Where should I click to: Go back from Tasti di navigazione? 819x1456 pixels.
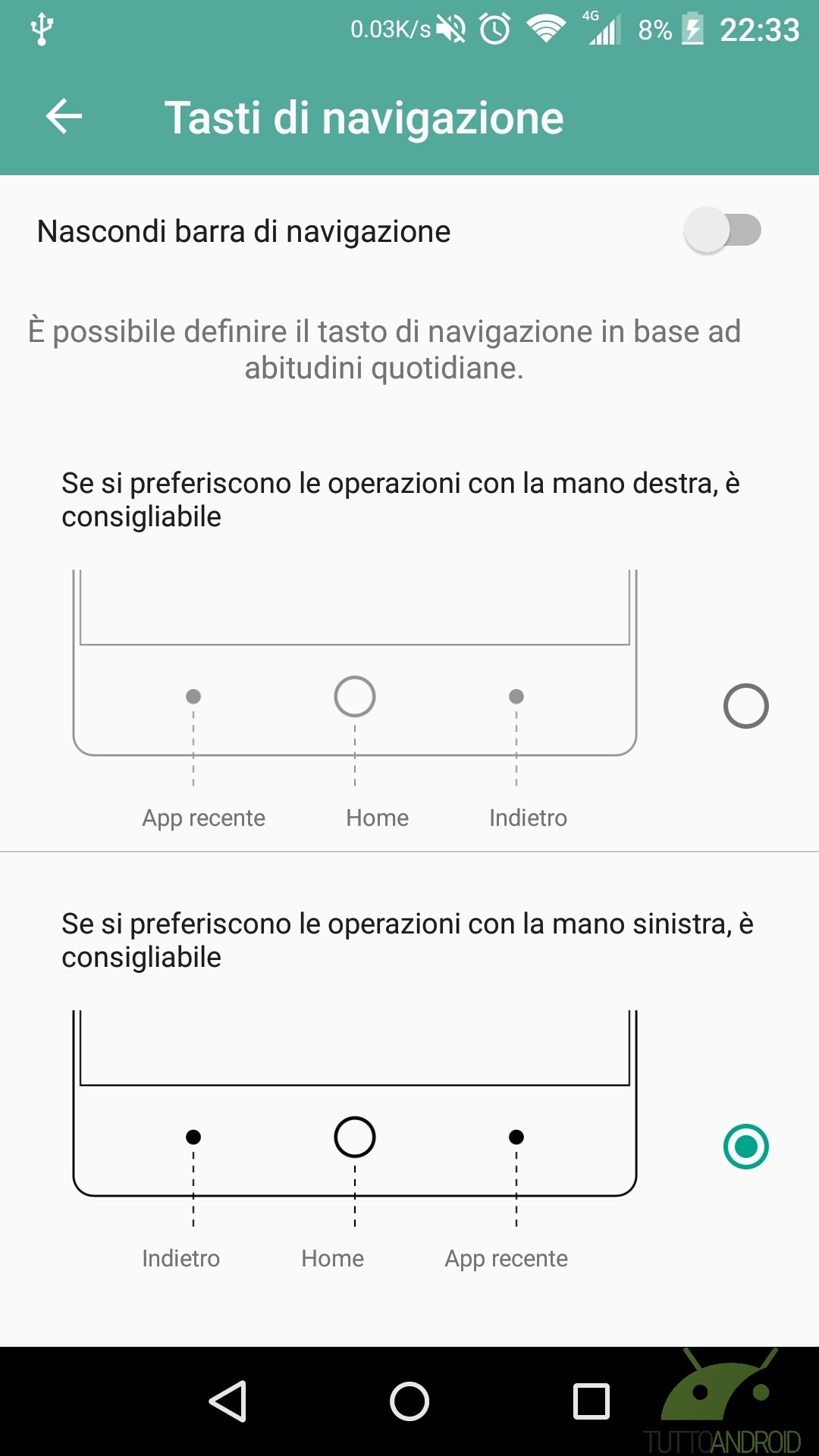click(64, 118)
